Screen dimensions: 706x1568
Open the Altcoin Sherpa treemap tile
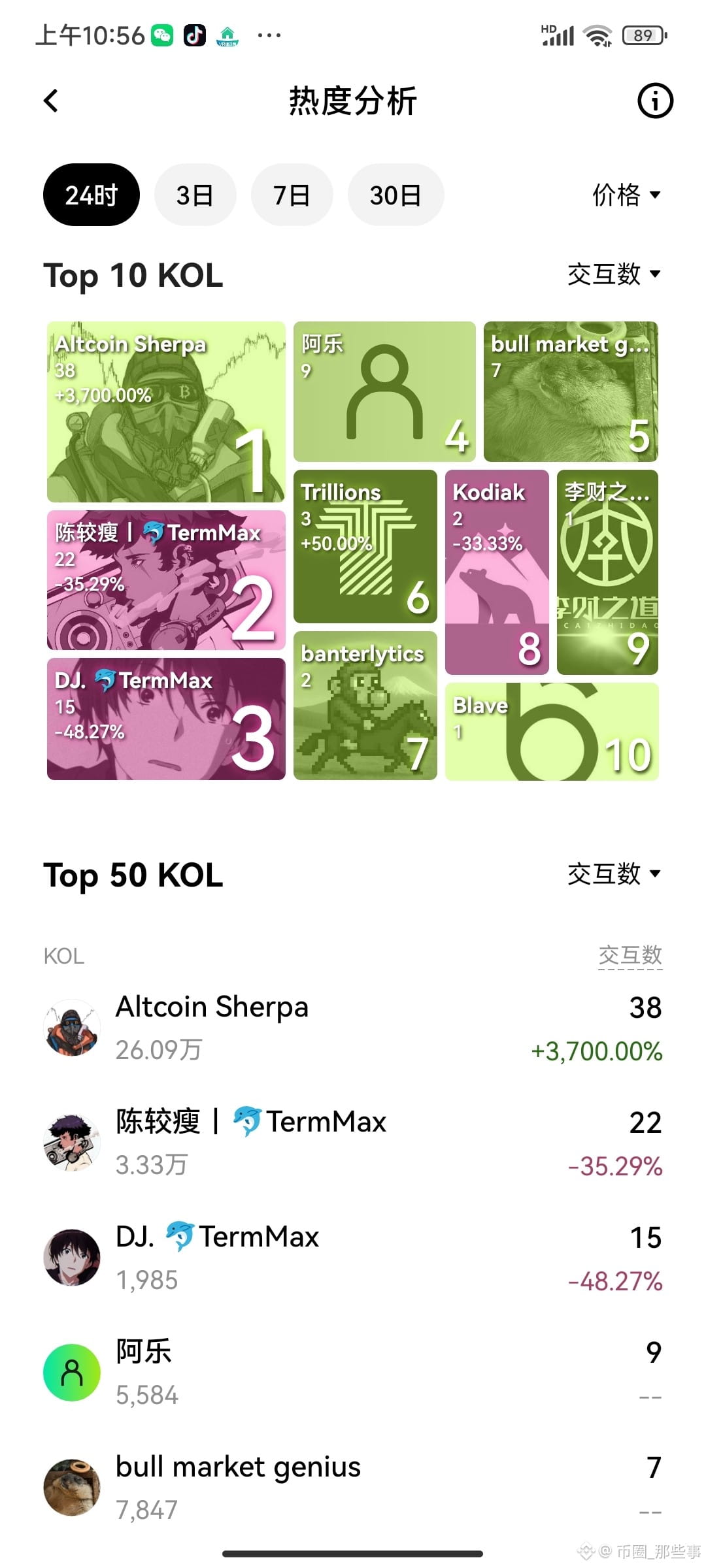pos(166,412)
